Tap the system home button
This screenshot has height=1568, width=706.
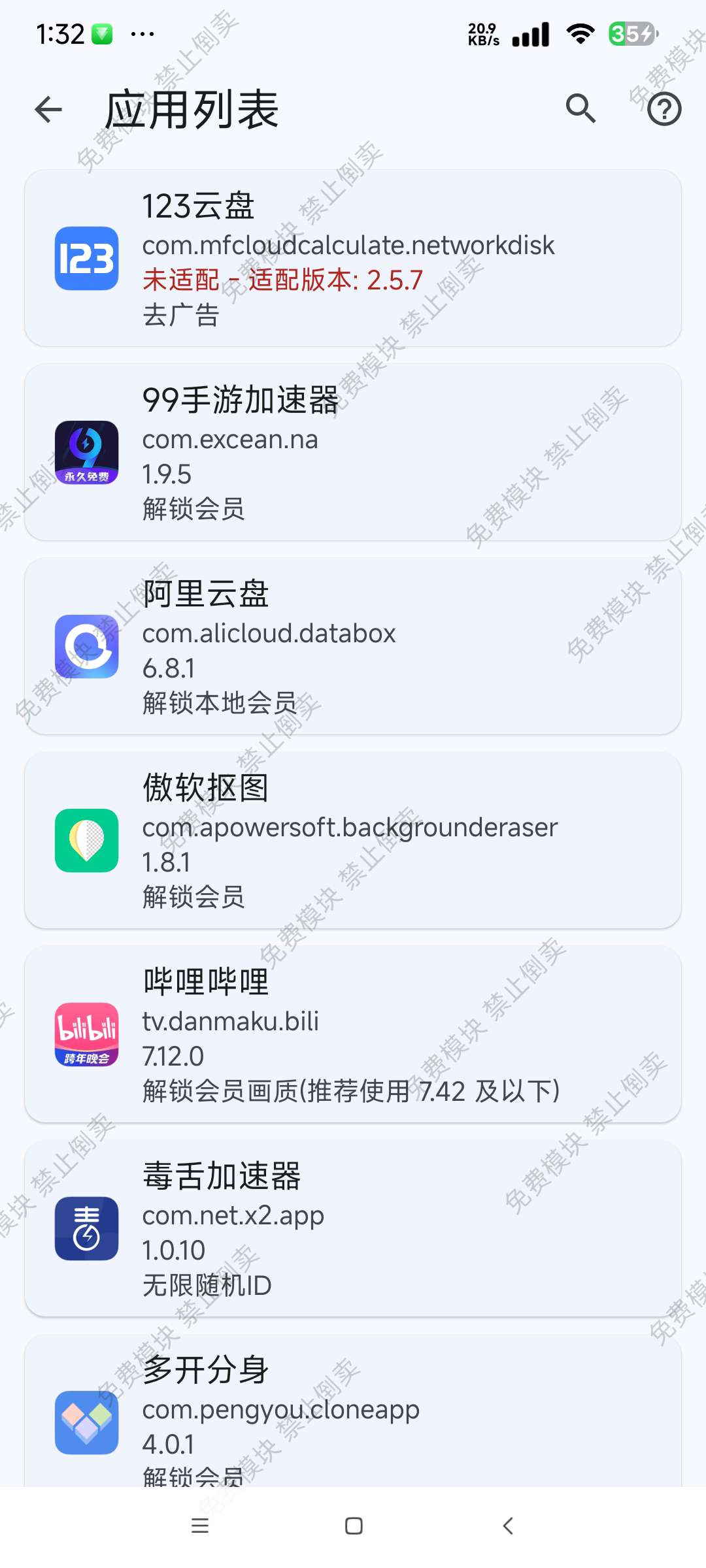pos(354,1526)
